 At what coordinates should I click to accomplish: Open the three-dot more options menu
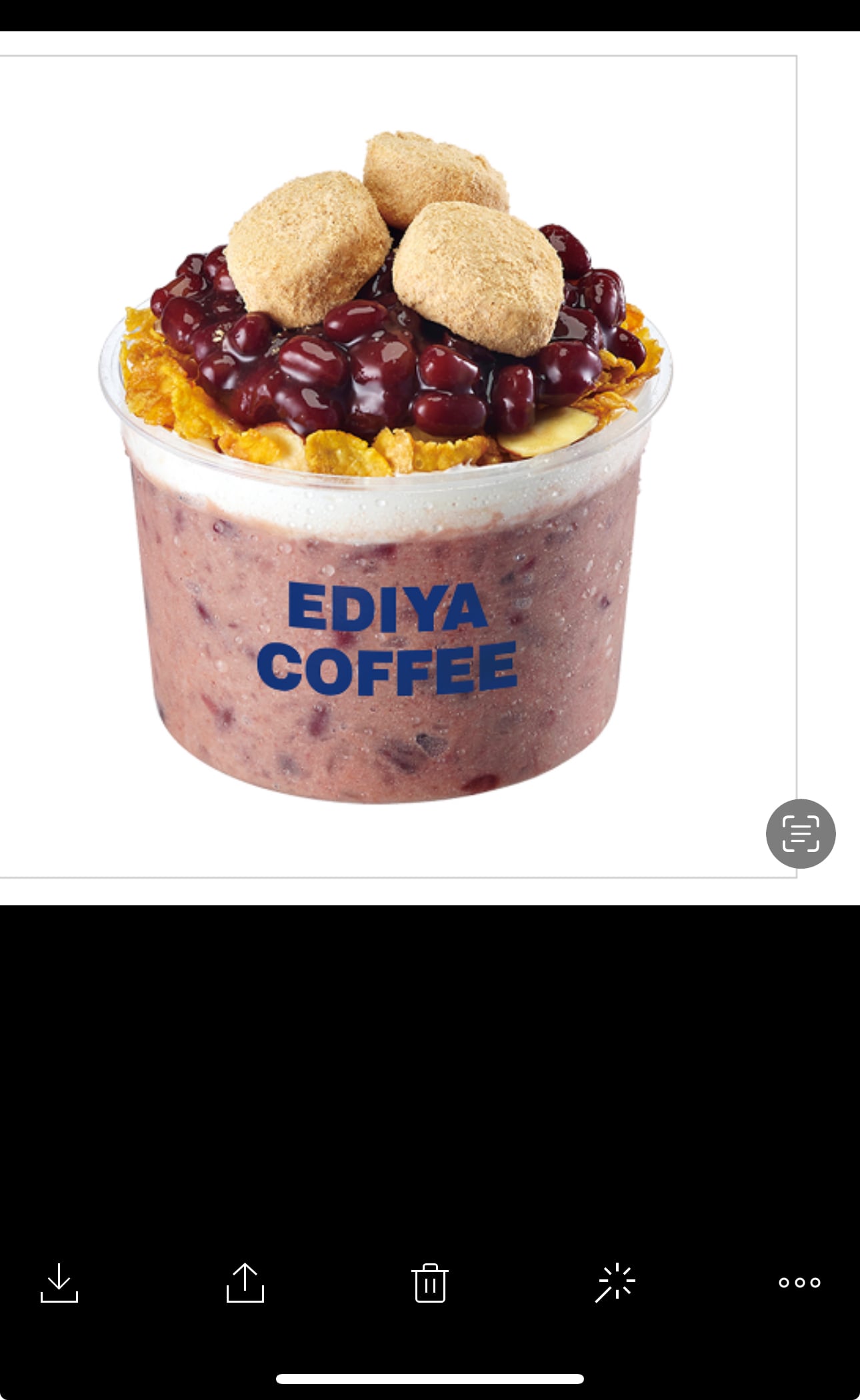coord(799,1283)
